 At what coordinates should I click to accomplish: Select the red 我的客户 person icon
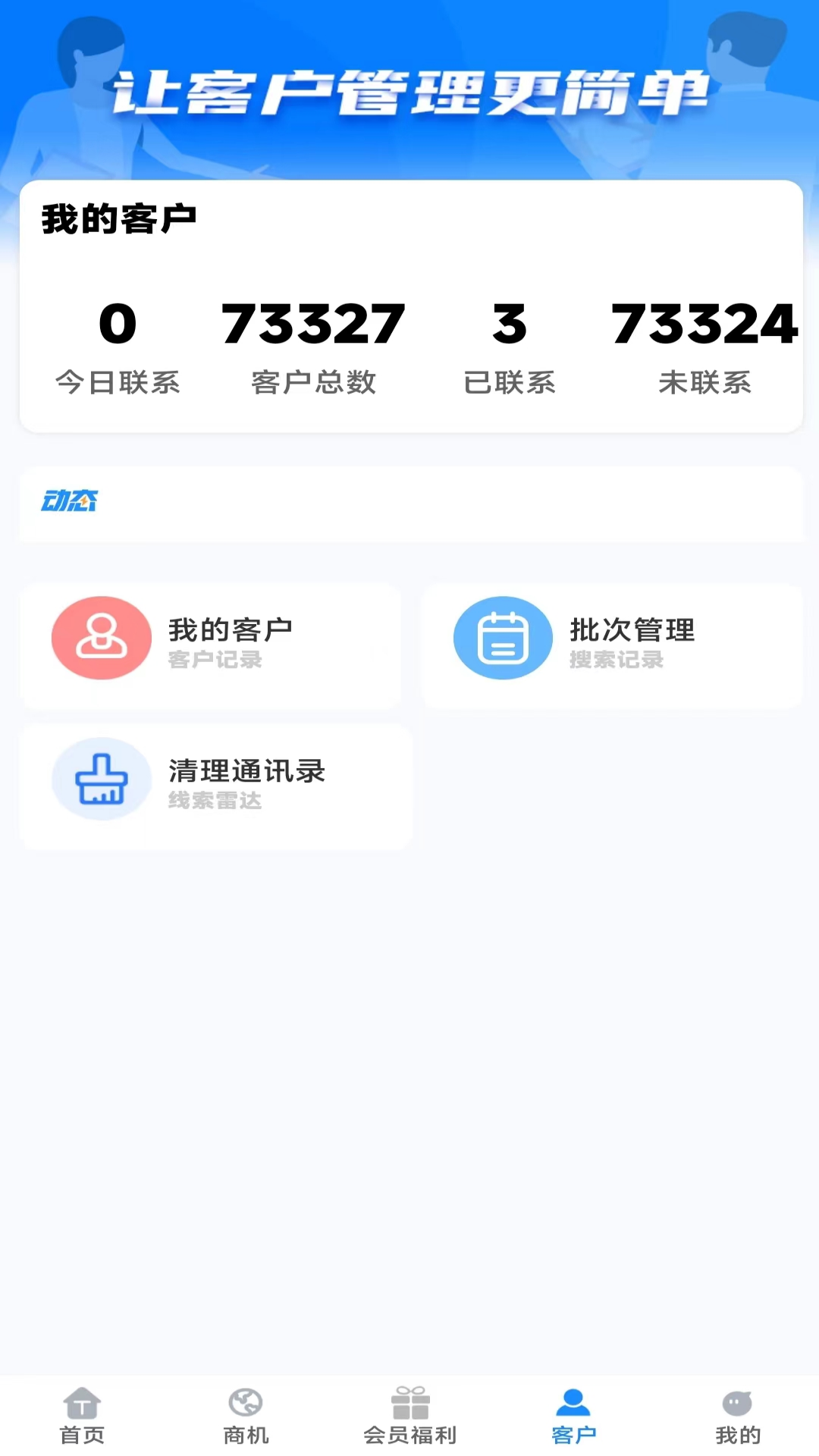[101, 638]
